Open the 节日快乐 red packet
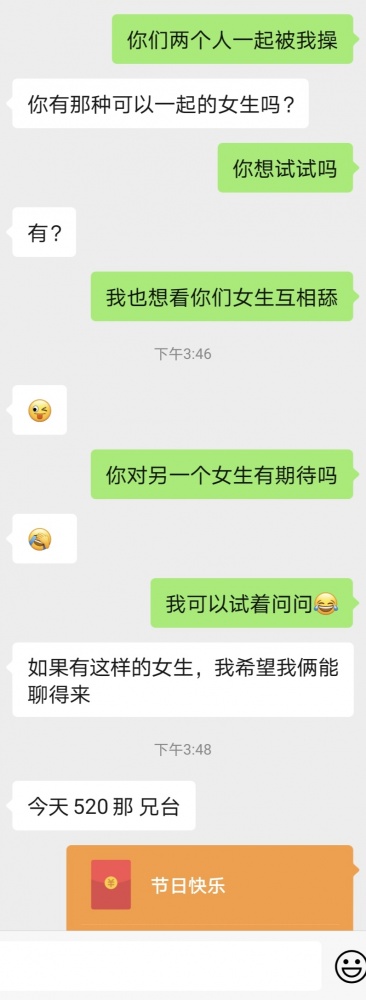The width and height of the screenshot is (366, 1000). 210,886
